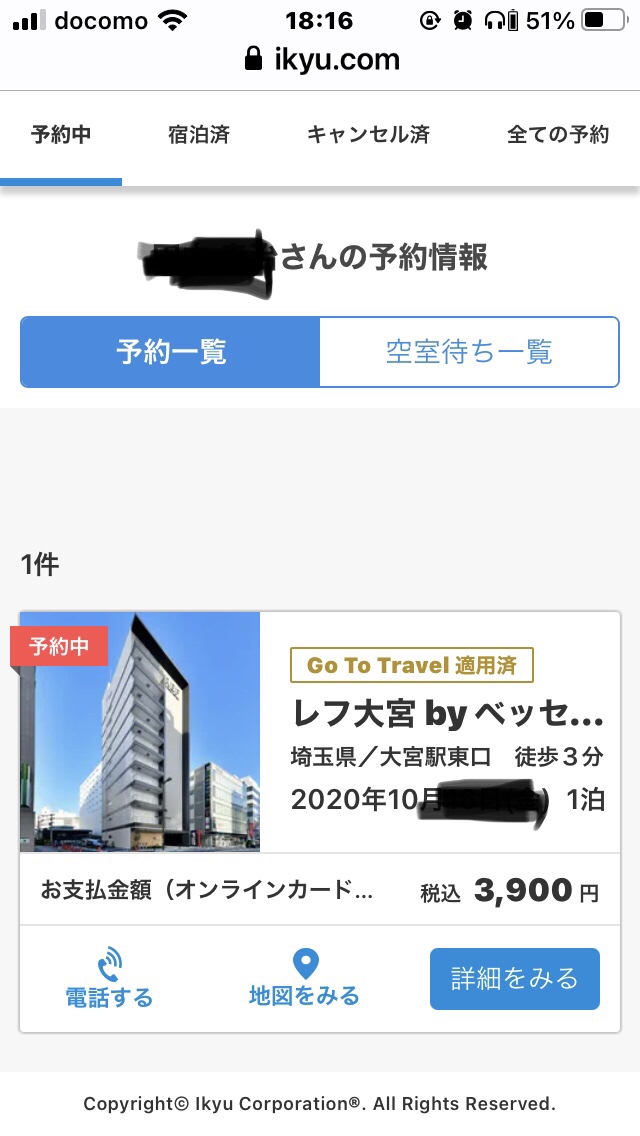The width and height of the screenshot is (640, 1136).
Task: Tap the ikyu.com address bar
Action: tap(322, 60)
